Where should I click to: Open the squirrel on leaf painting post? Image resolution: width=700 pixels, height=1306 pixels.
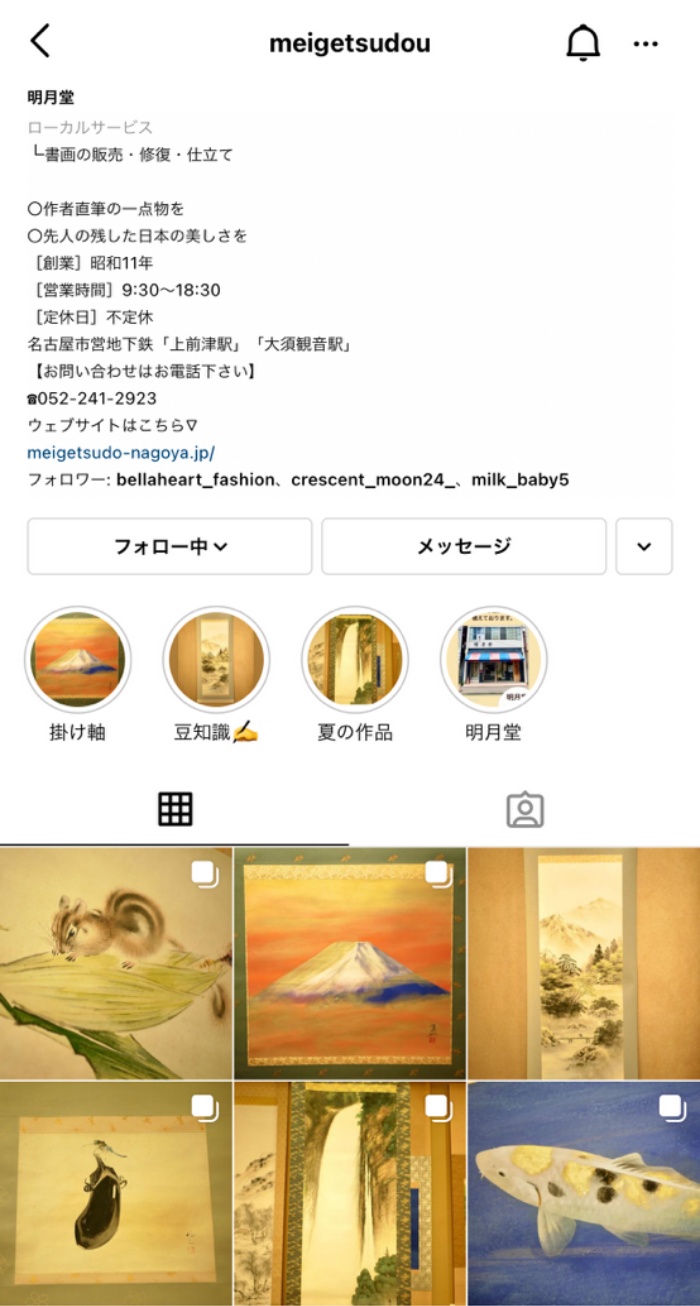(115, 963)
